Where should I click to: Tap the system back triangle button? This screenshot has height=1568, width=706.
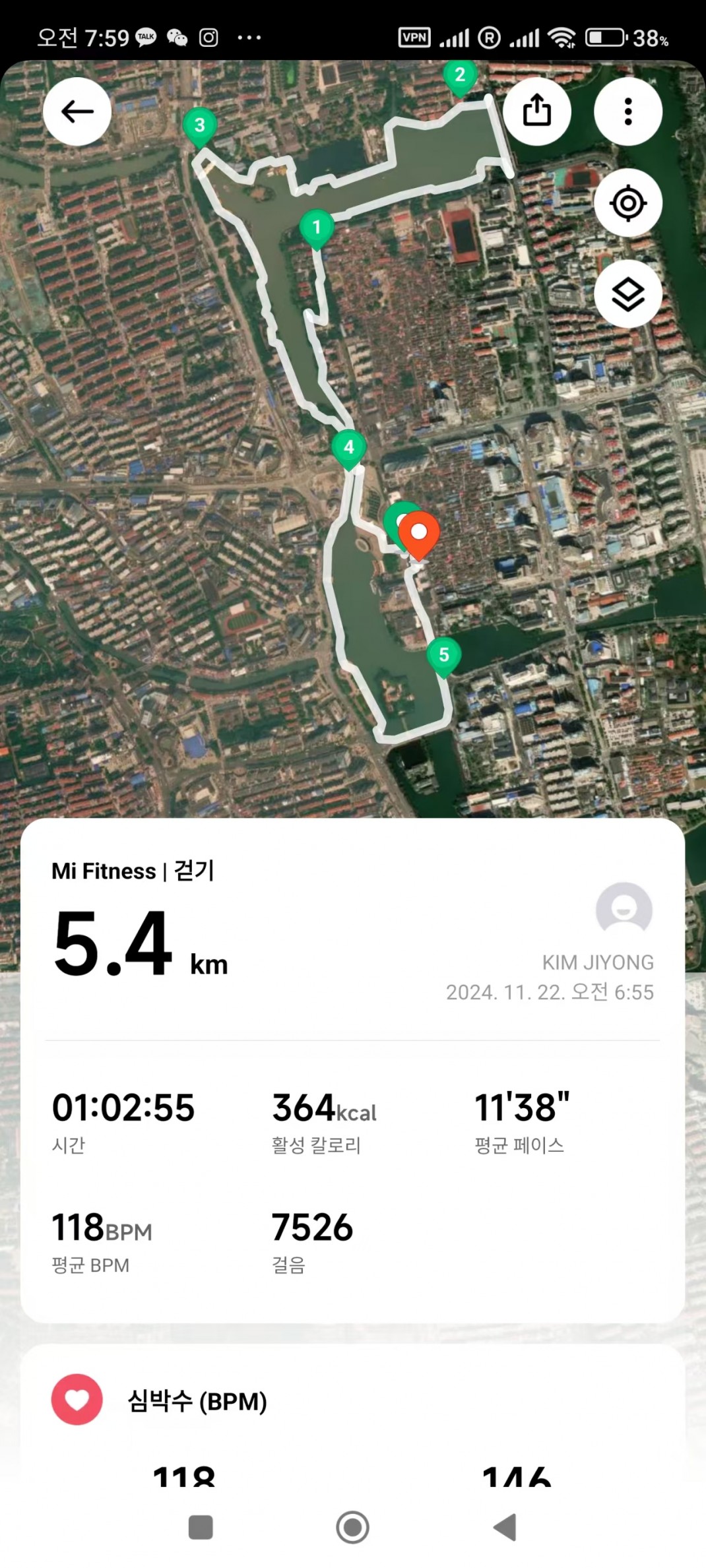tap(505, 1526)
